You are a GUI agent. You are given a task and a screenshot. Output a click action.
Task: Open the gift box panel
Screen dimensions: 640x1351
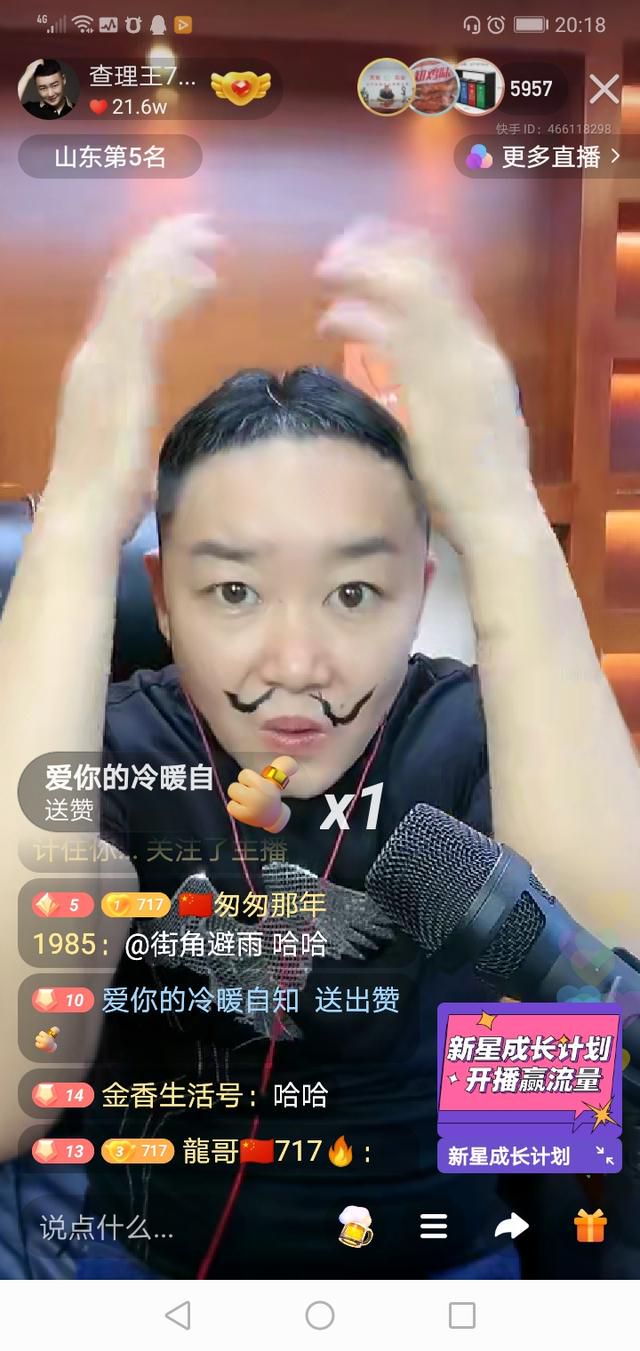pyautogui.click(x=590, y=1226)
